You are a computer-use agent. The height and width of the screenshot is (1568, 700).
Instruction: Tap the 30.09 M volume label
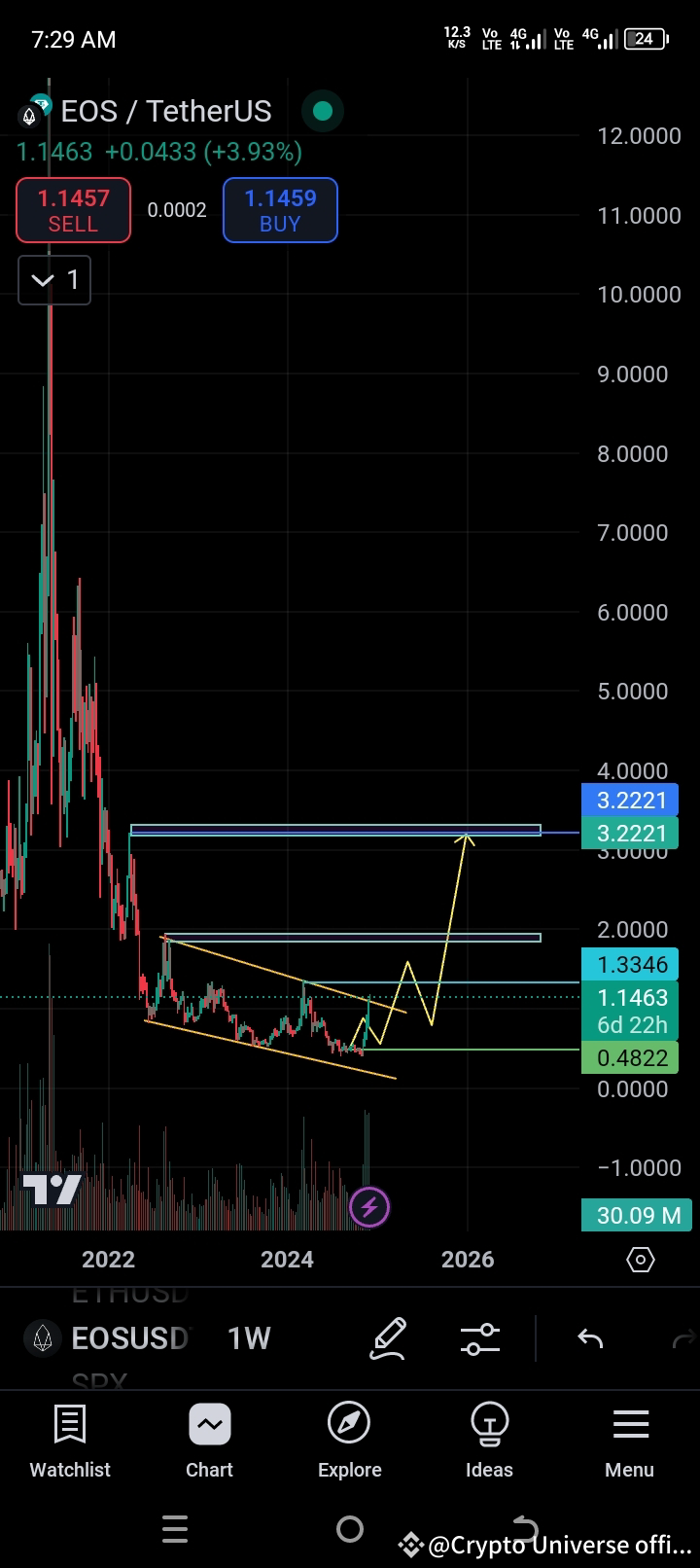click(x=636, y=1215)
